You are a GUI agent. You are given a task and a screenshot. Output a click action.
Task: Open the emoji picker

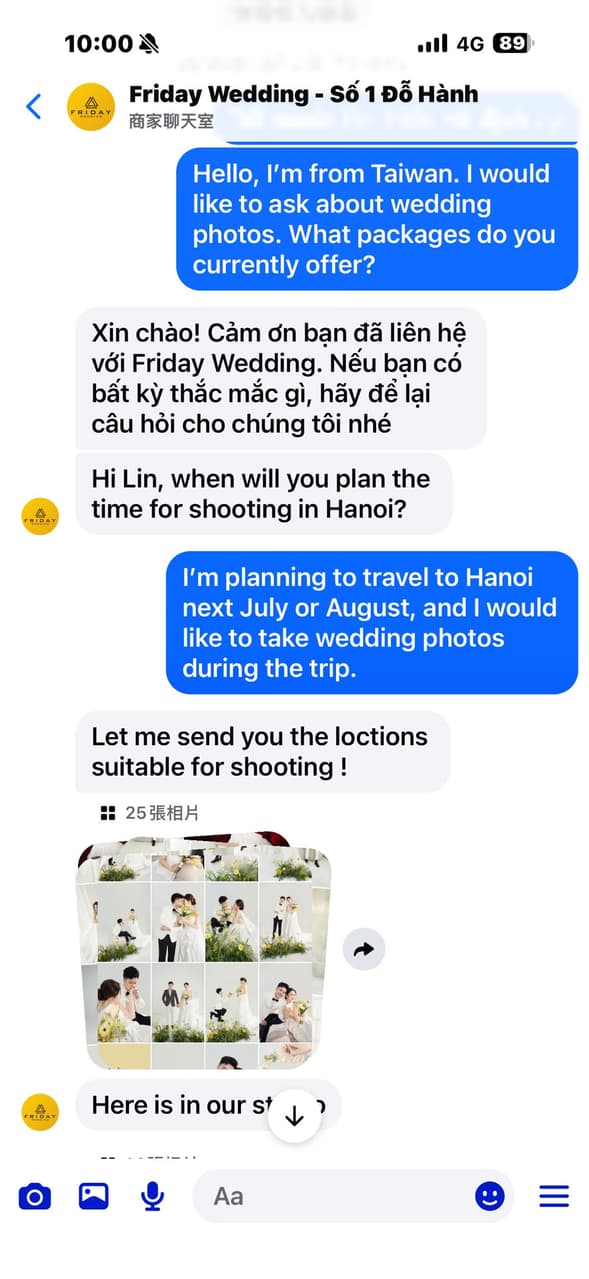490,1196
